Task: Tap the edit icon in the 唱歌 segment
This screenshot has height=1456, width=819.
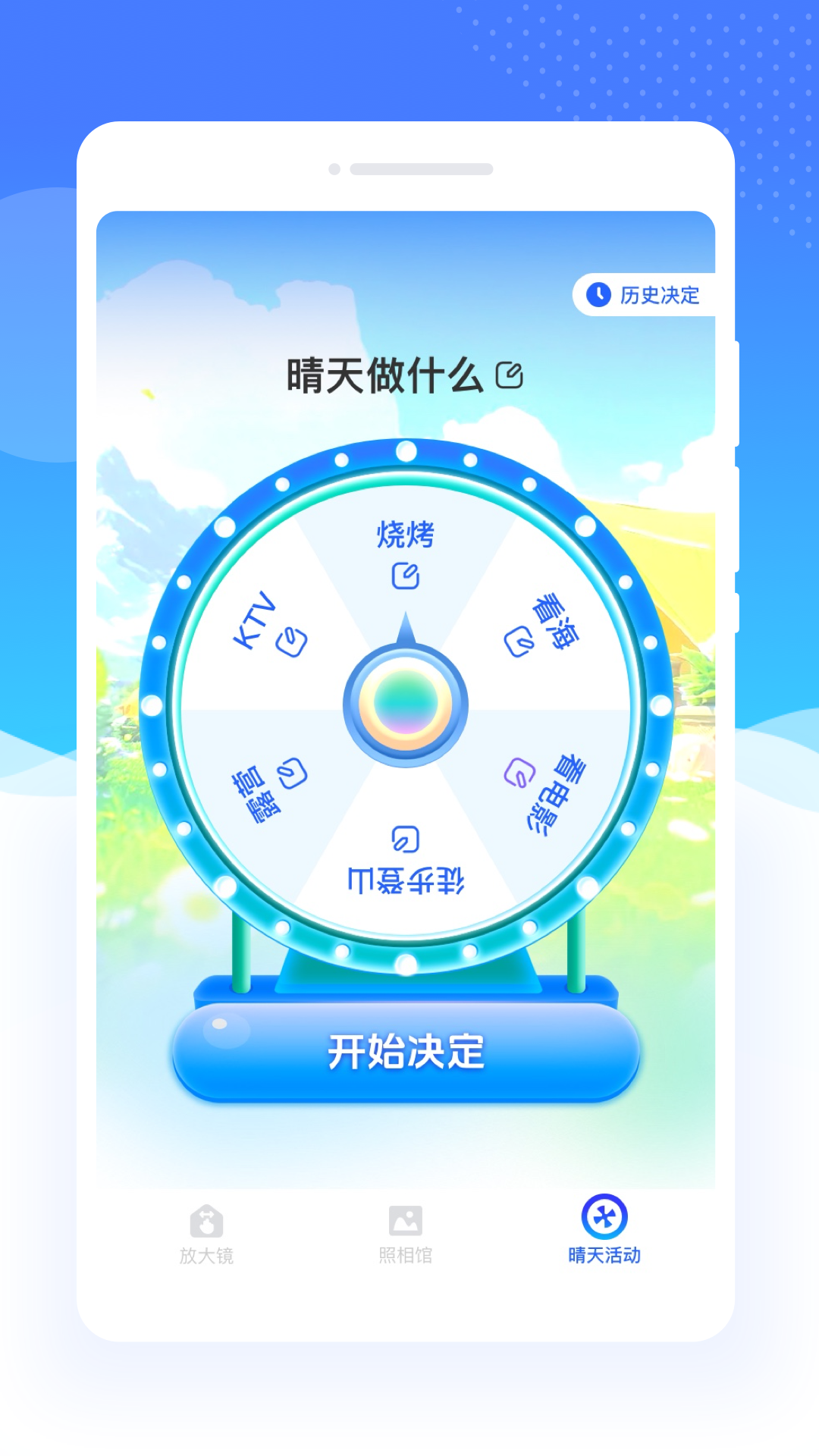Action: [x=293, y=774]
